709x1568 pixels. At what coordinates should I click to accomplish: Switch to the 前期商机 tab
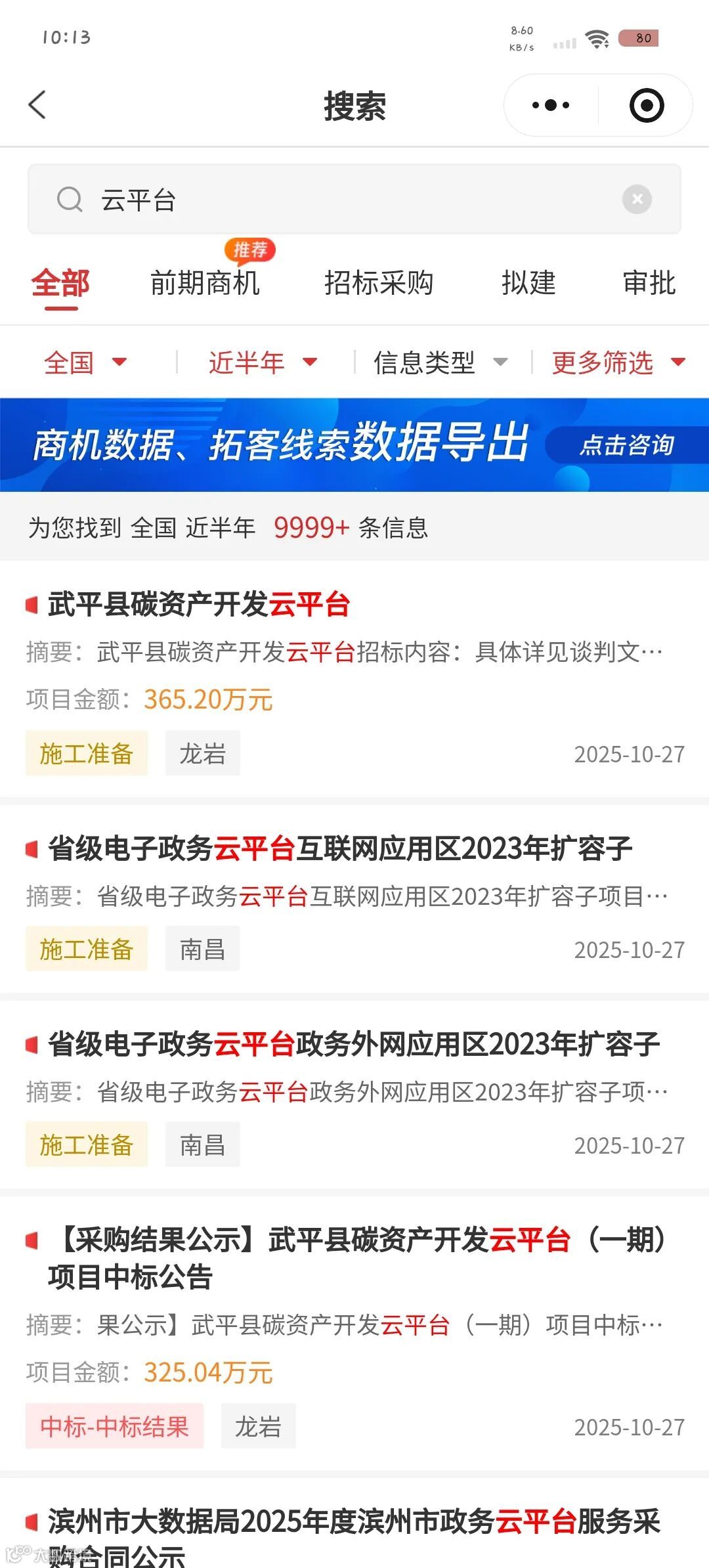pos(205,283)
